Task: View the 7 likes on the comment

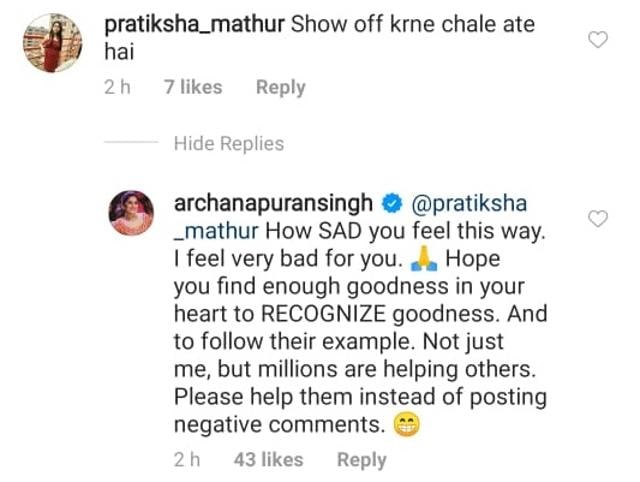Action: [193, 88]
